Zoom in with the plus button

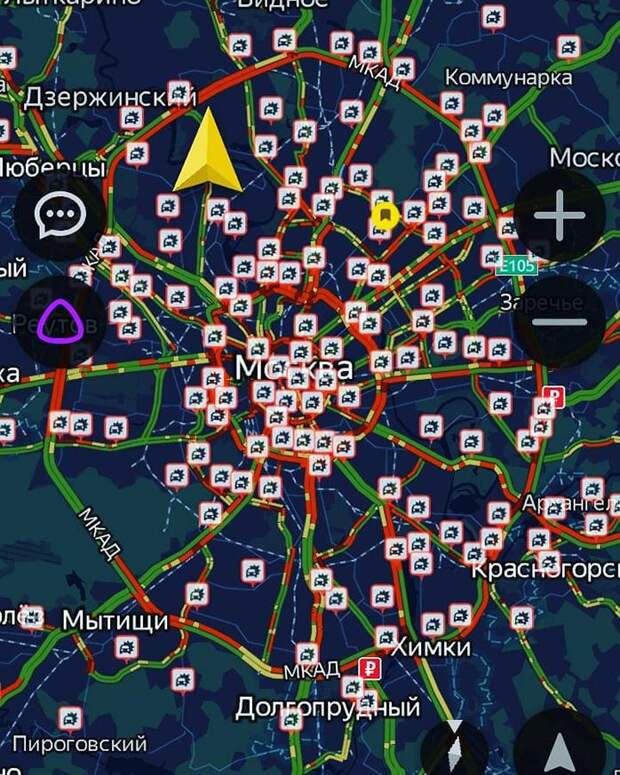(559, 215)
